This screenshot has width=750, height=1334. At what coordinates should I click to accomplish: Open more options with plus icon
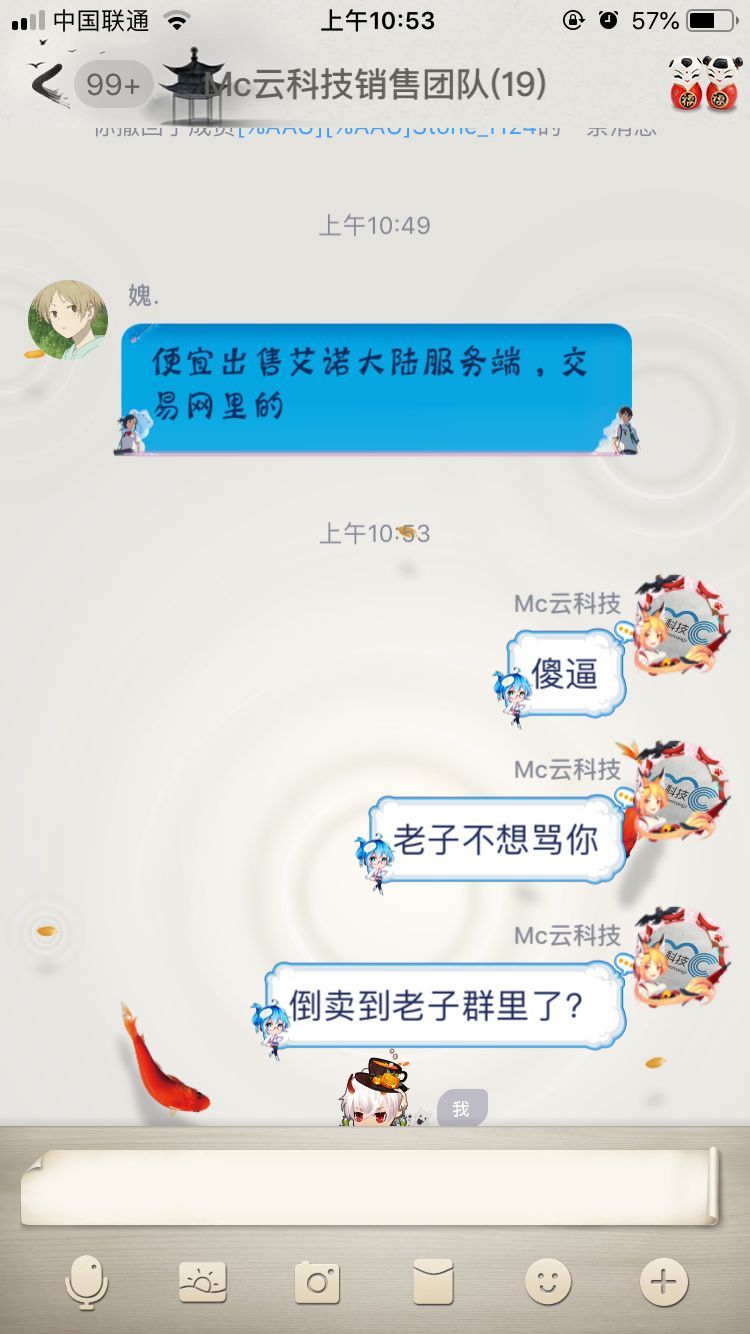tap(663, 1281)
